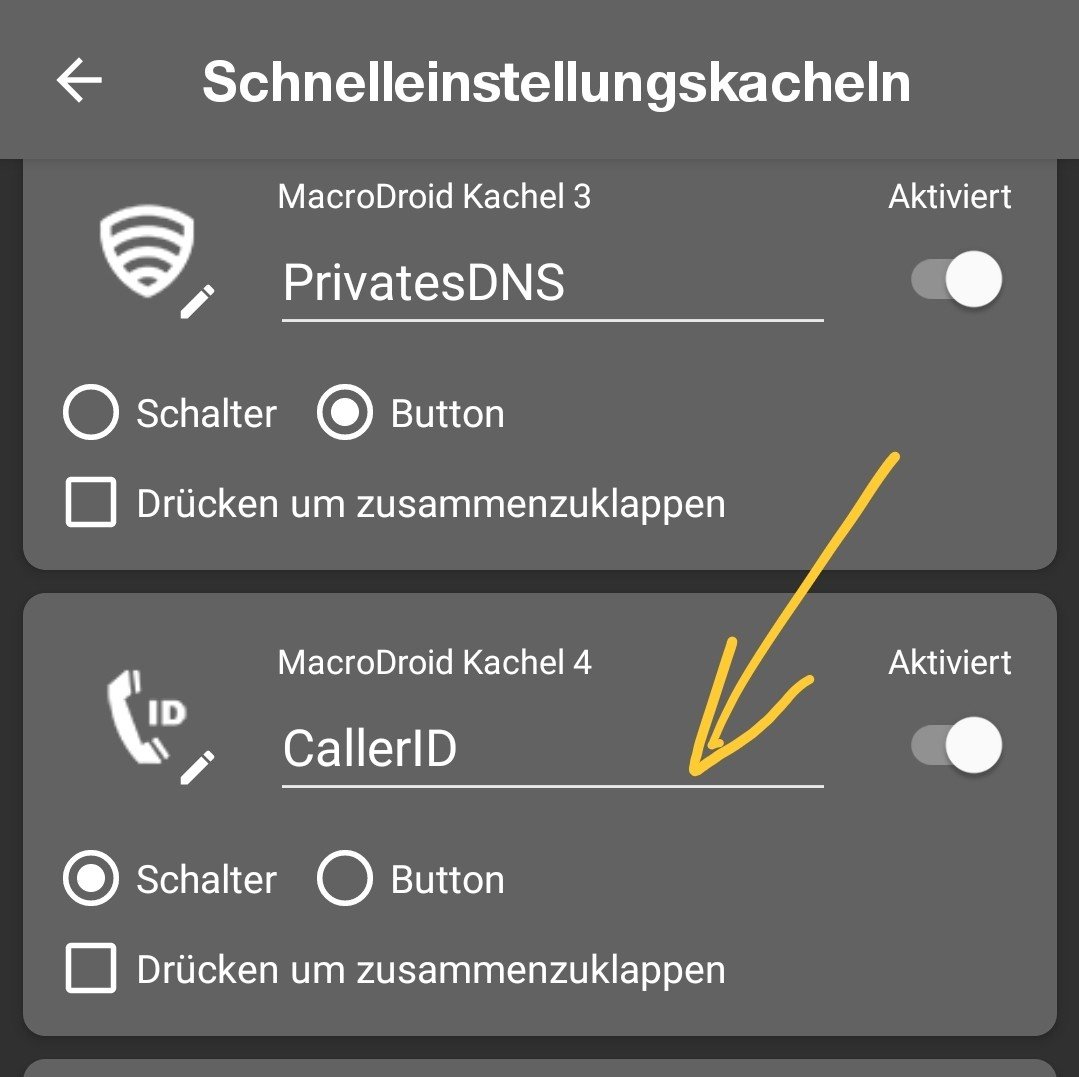Edit the PrivatesDNS tile name field
1079x1077 pixels.
[551, 283]
